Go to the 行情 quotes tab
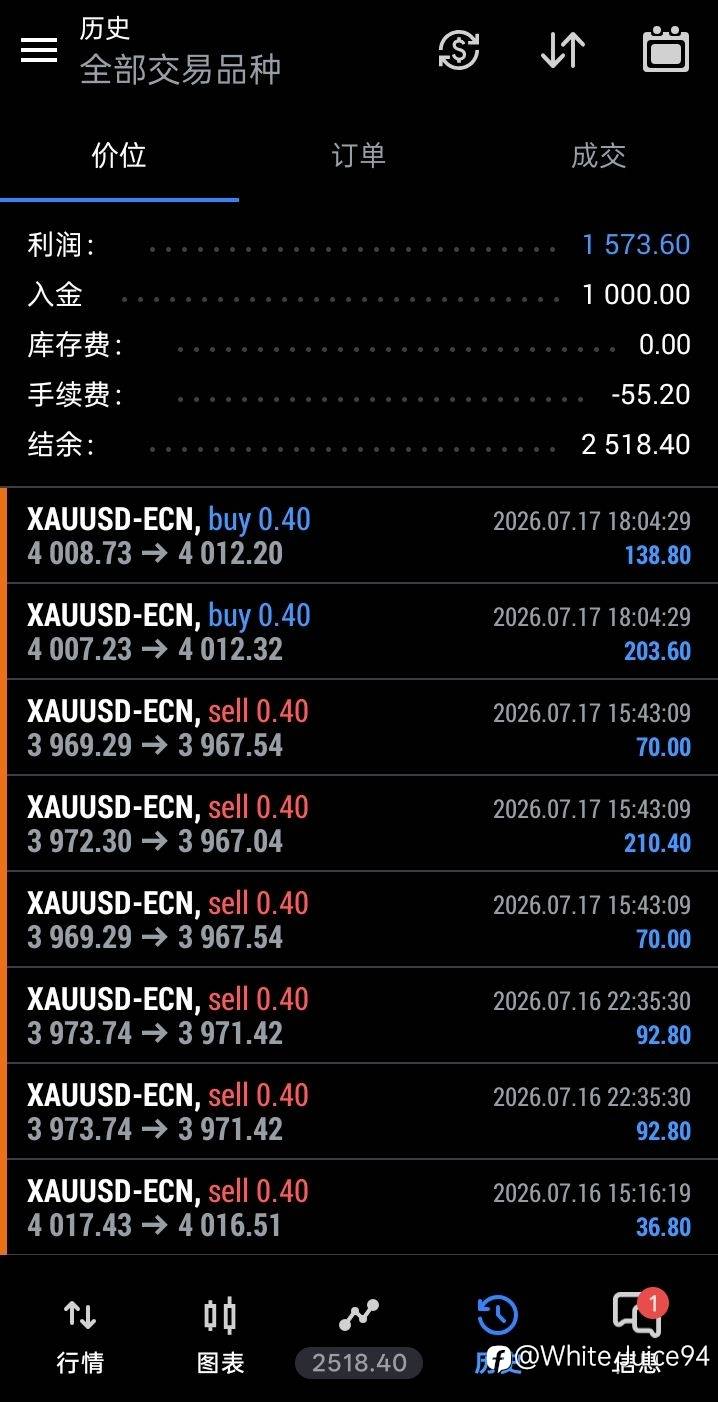The height and width of the screenshot is (1402, 718). point(80,1335)
